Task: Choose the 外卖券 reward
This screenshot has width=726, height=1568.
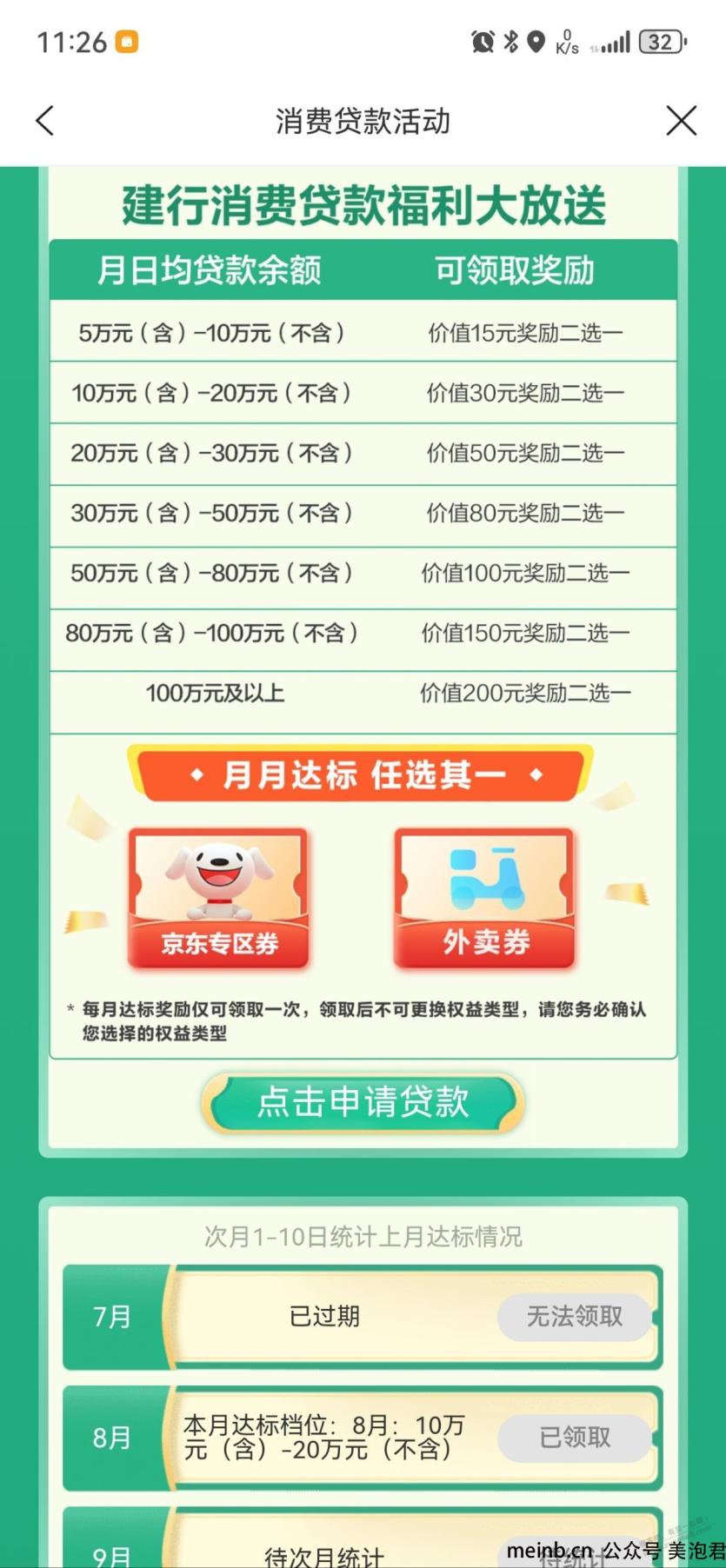Action: tap(484, 898)
